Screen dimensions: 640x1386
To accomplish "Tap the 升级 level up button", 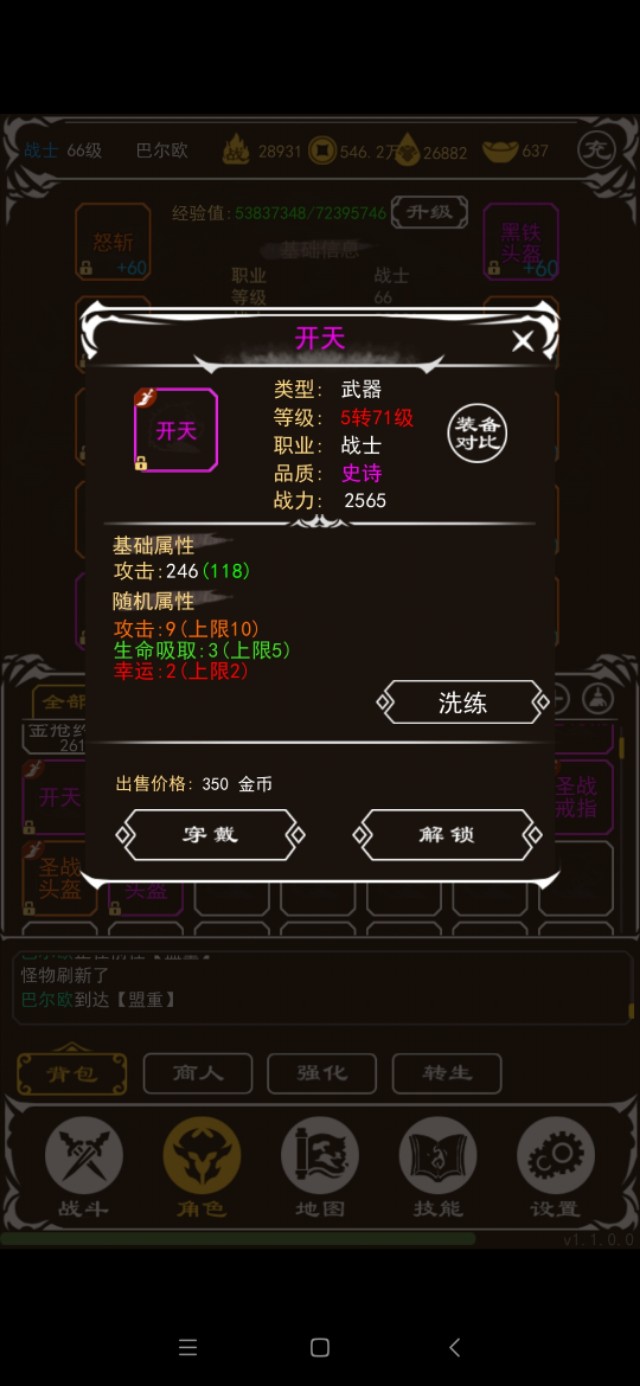I will coord(429,212).
